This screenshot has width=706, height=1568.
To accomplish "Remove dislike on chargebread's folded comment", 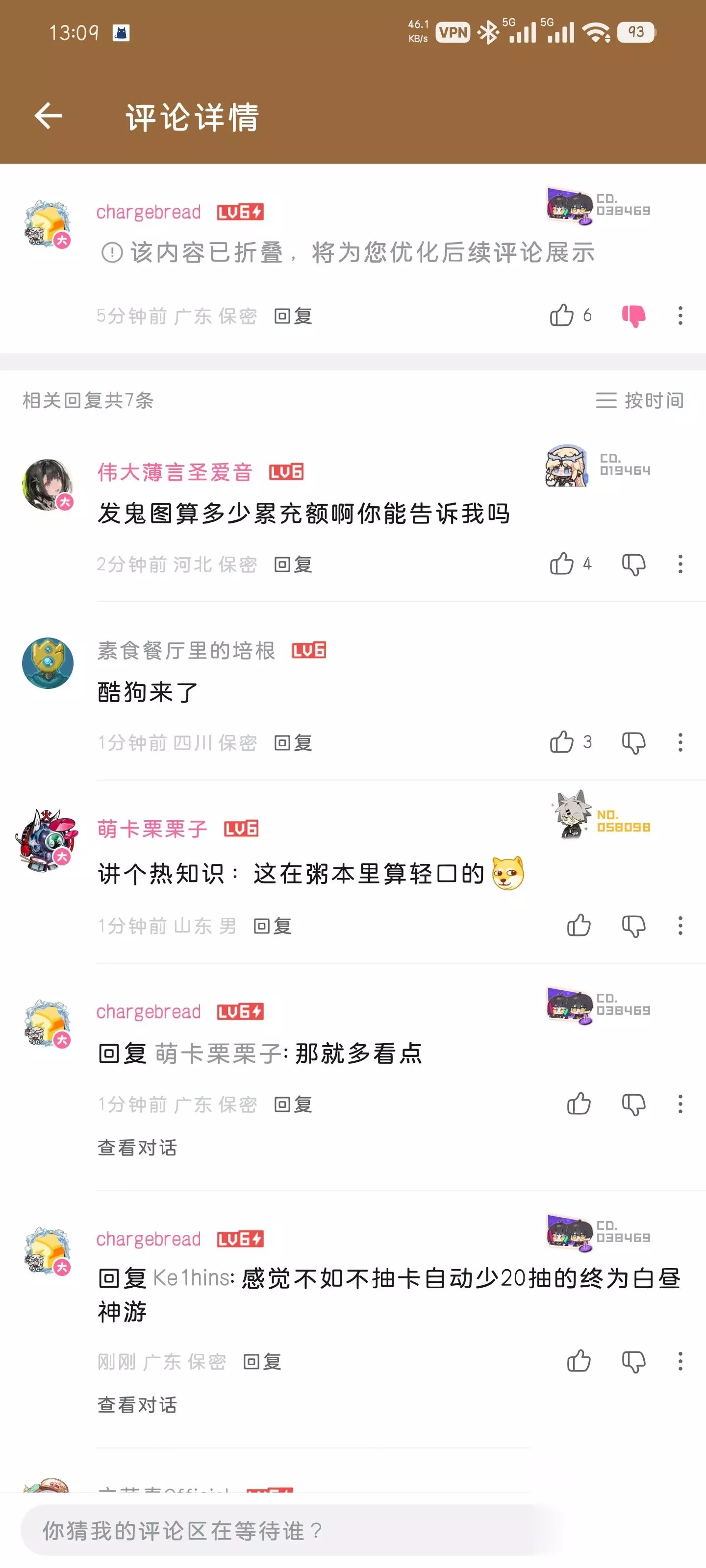I will [x=633, y=316].
